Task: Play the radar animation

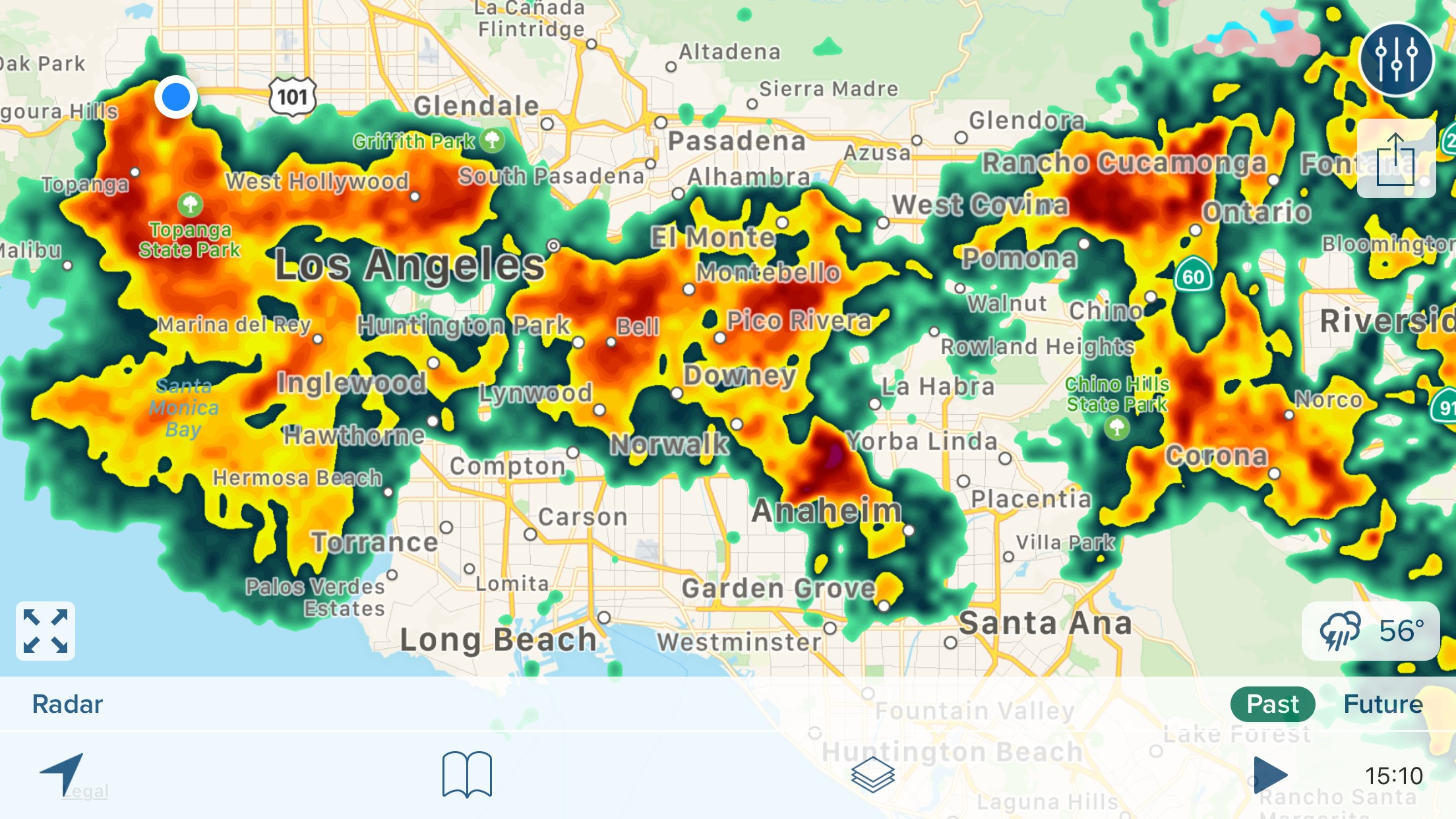Action: pos(1269,775)
